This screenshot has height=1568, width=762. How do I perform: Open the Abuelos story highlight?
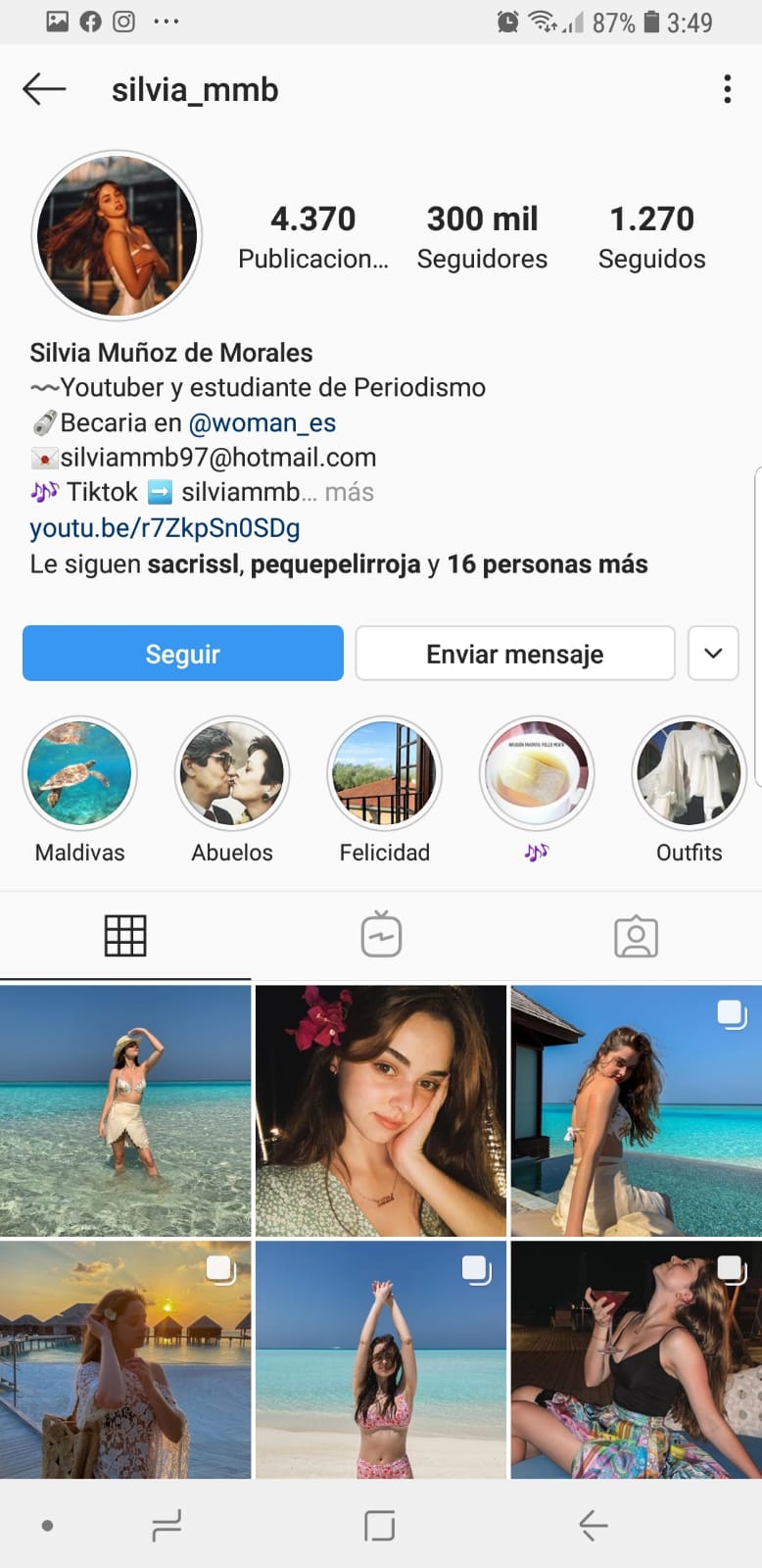(232, 774)
